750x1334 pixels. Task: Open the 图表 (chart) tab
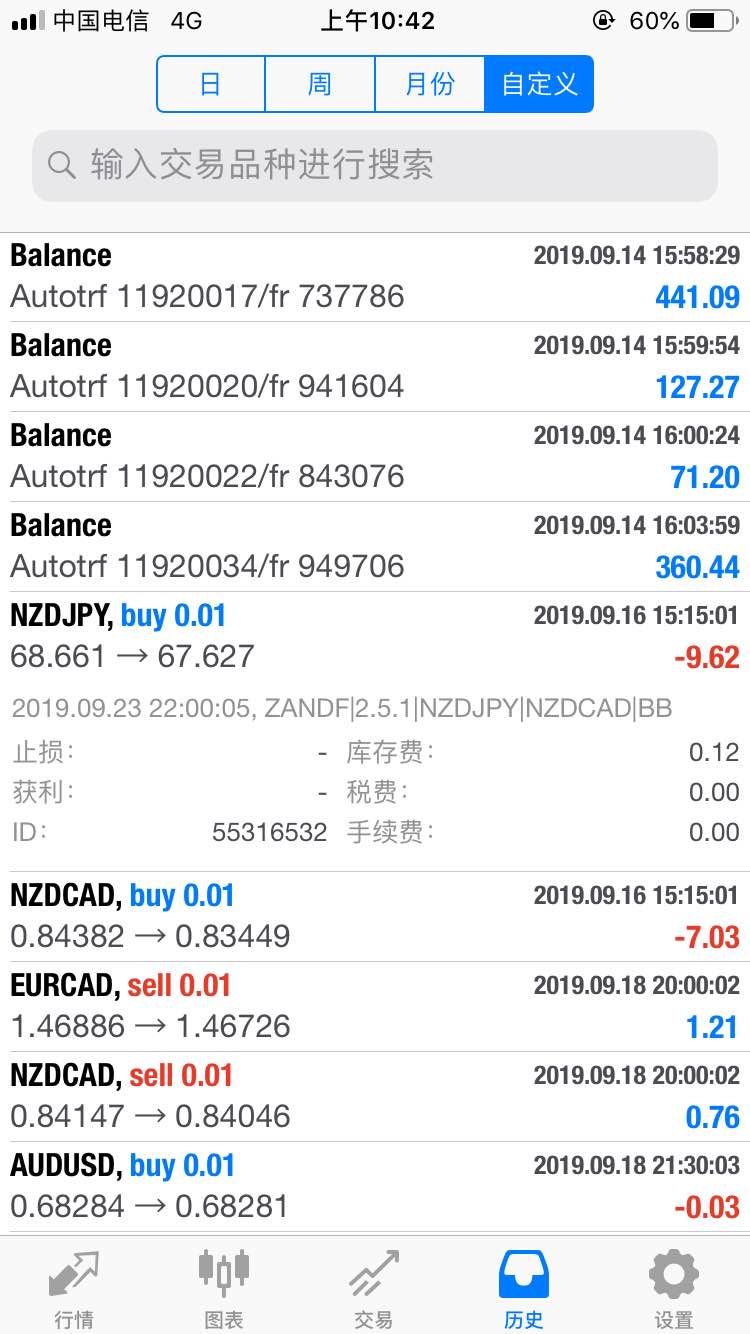pyautogui.click(x=224, y=1288)
